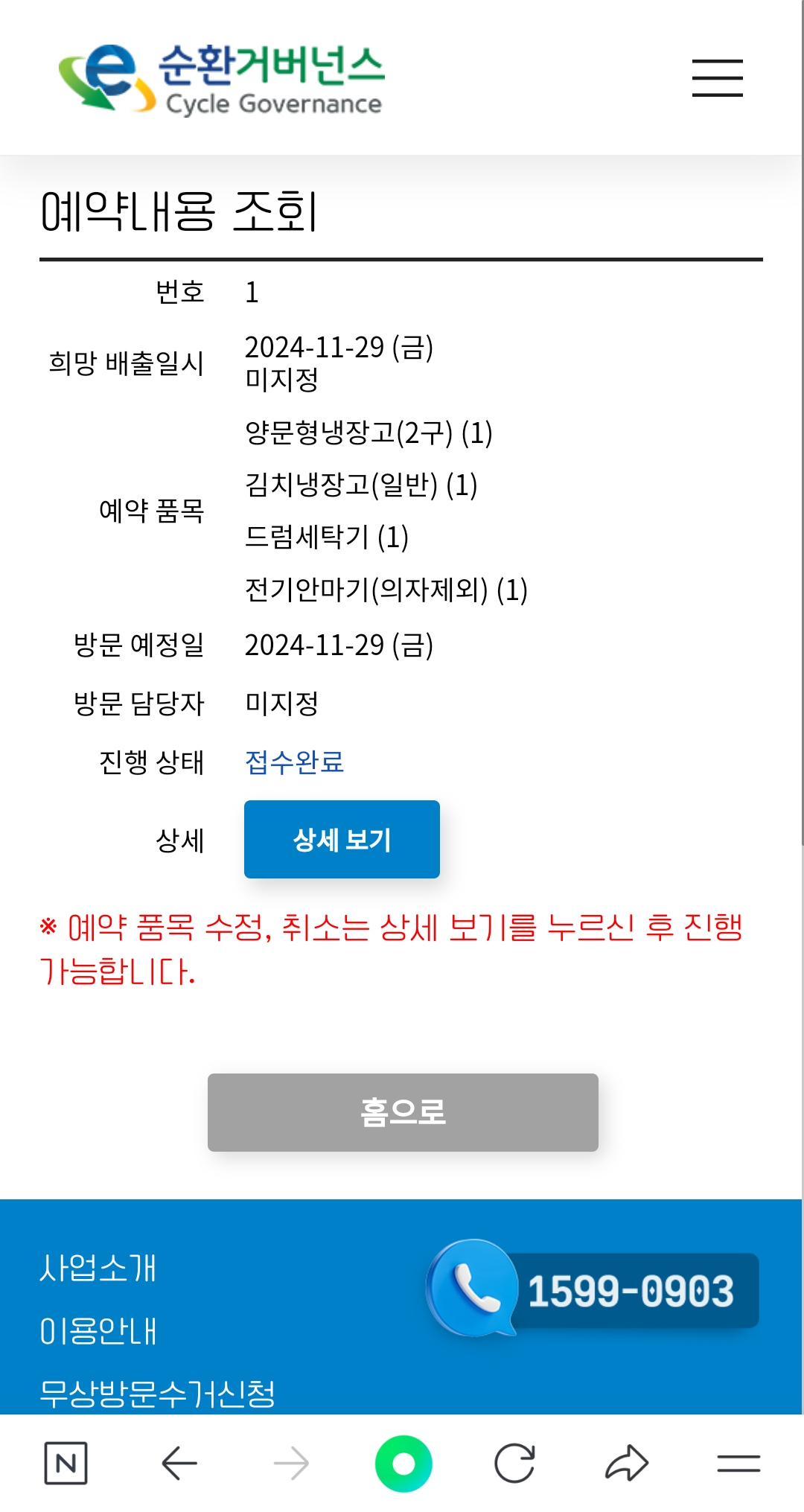Go back with the browser back arrow

pos(179,1463)
